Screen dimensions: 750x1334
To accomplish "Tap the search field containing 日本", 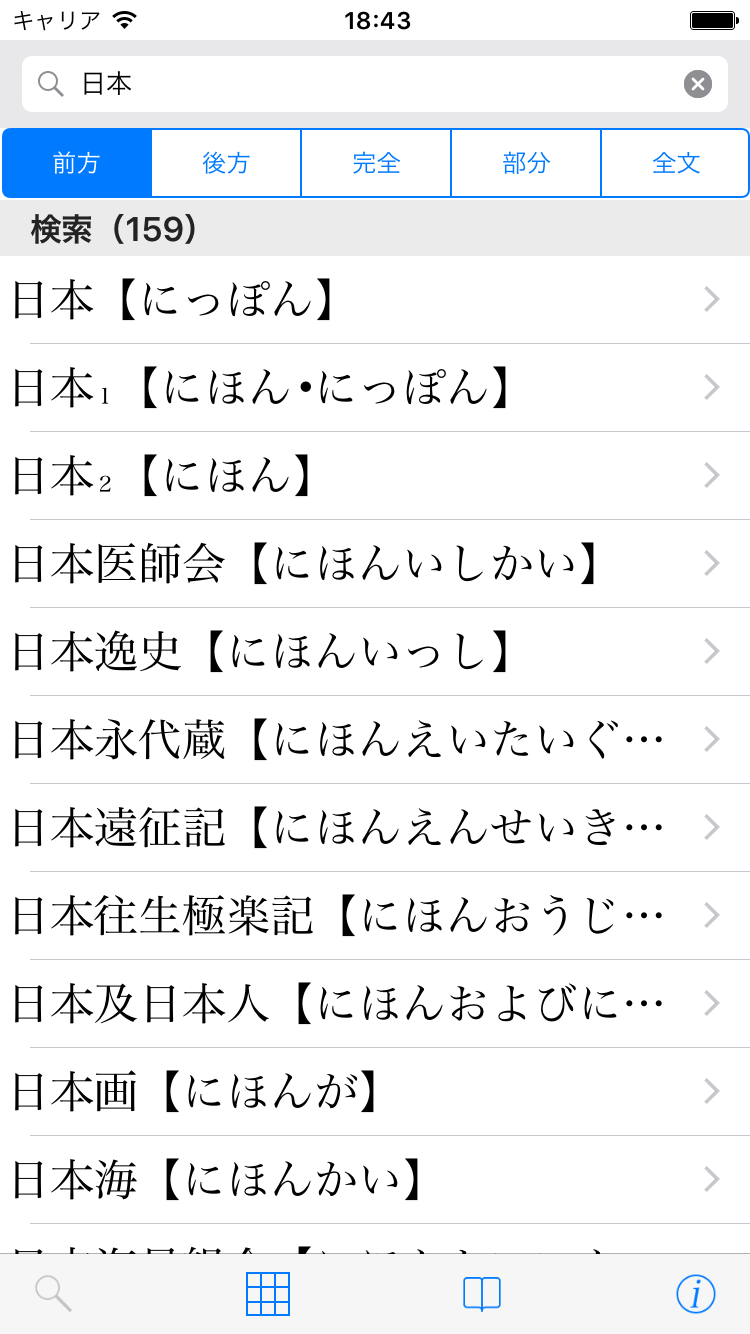I will click(x=360, y=84).
